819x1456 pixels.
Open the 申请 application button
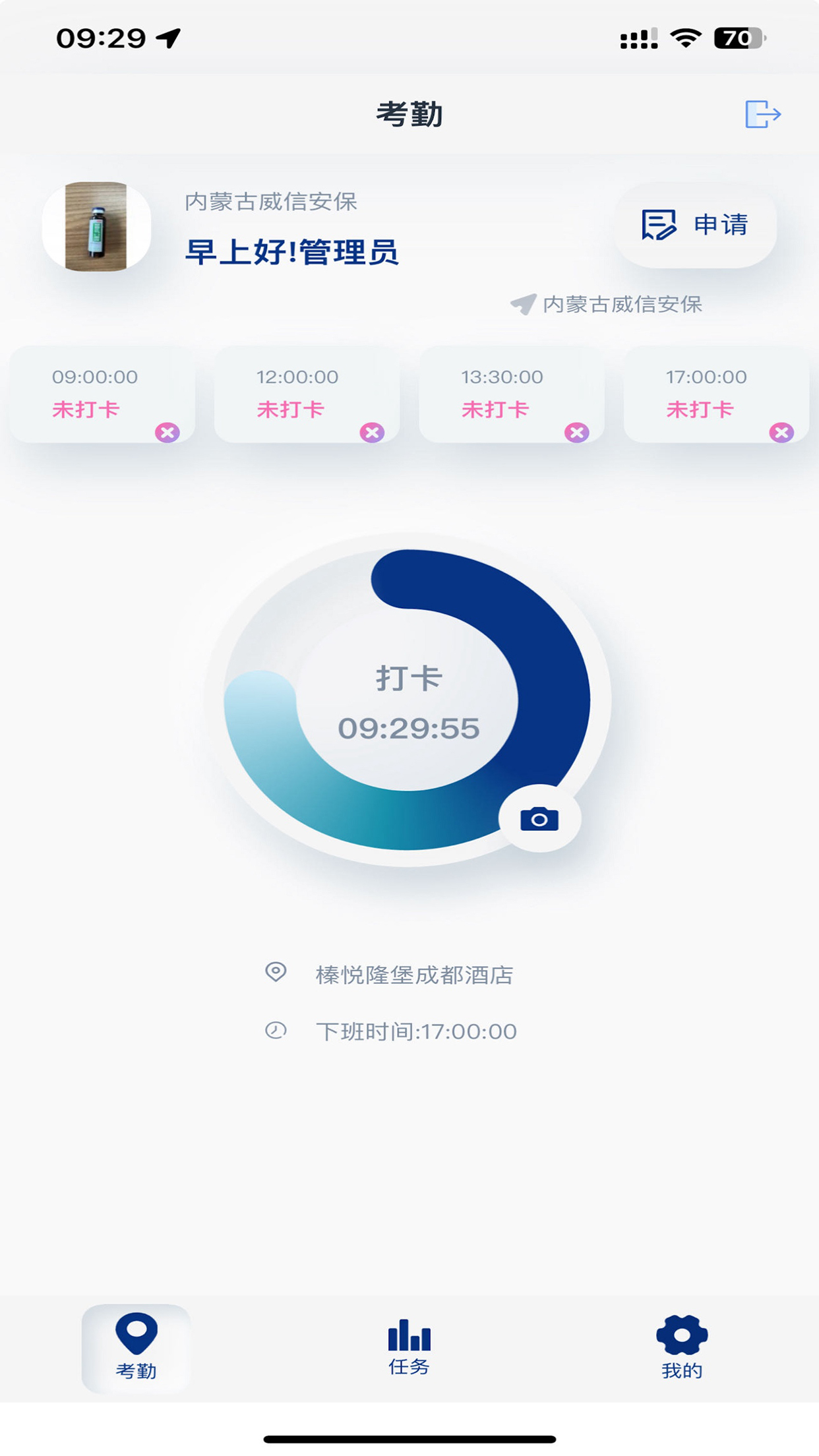point(695,225)
